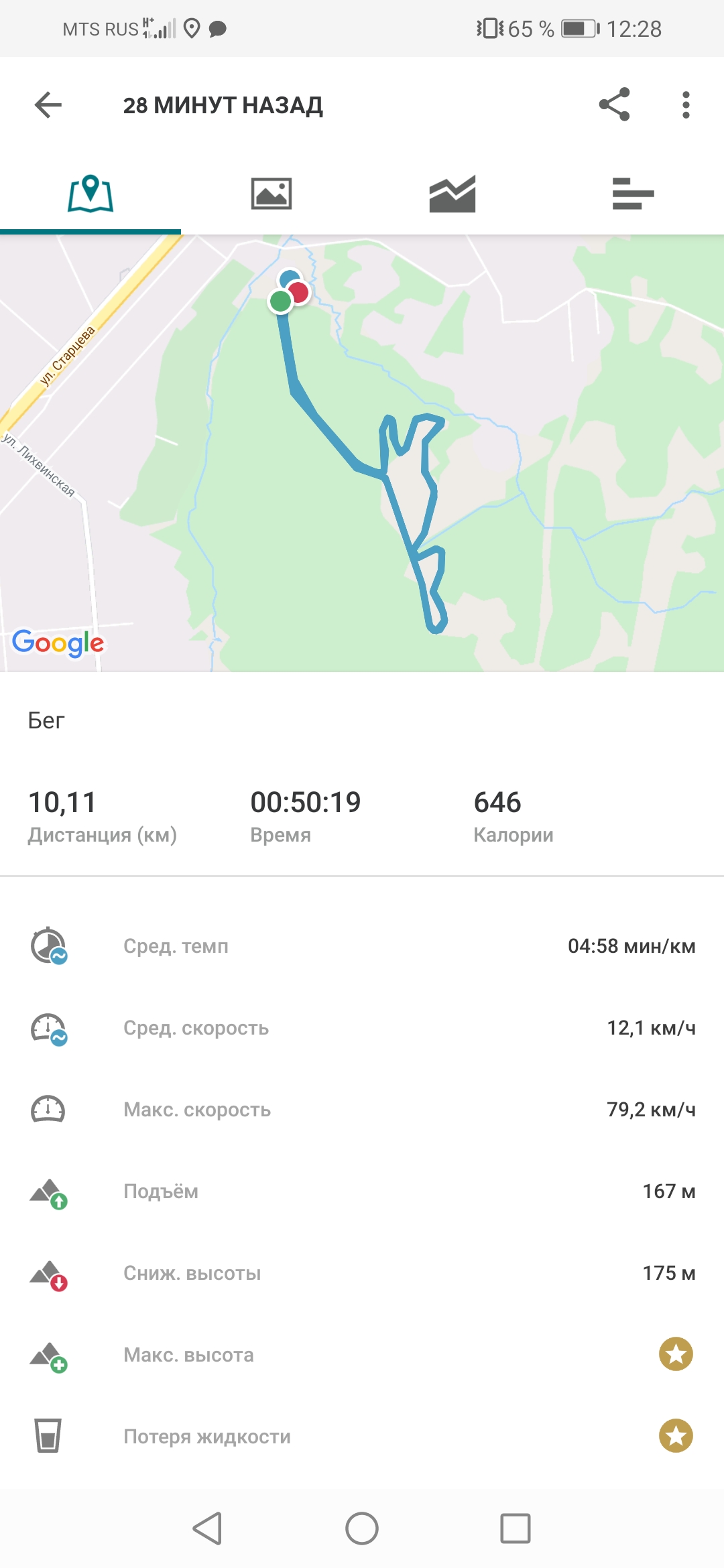
Task: Go back using the arrow icon
Action: (x=48, y=105)
